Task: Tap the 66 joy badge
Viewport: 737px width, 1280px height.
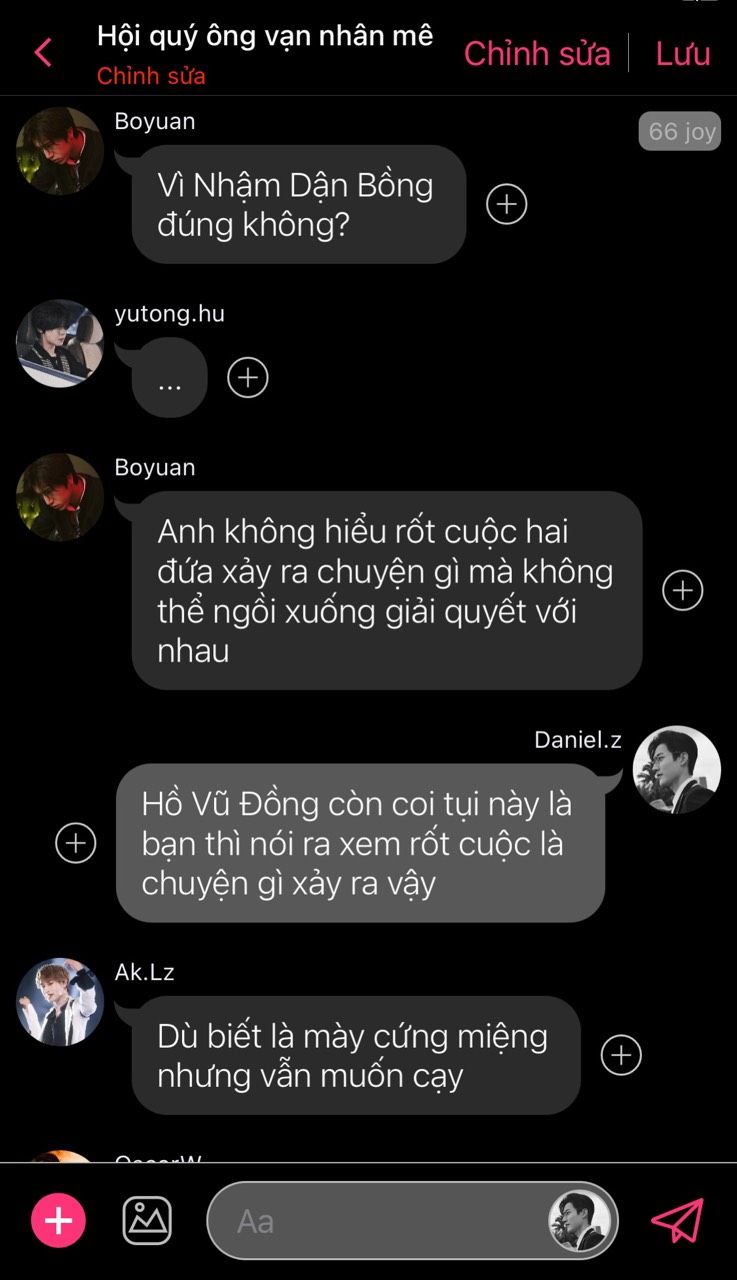Action: point(680,131)
